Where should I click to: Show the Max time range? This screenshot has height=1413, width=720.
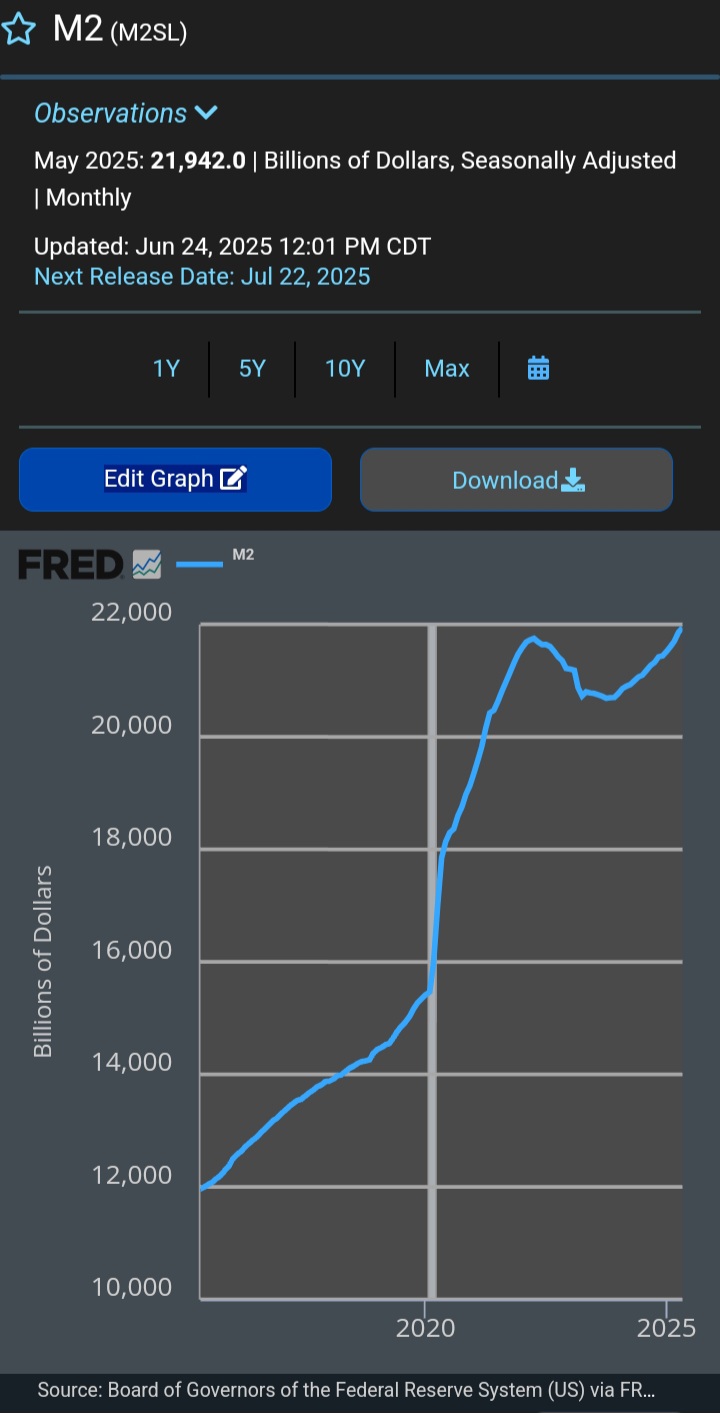coord(447,369)
